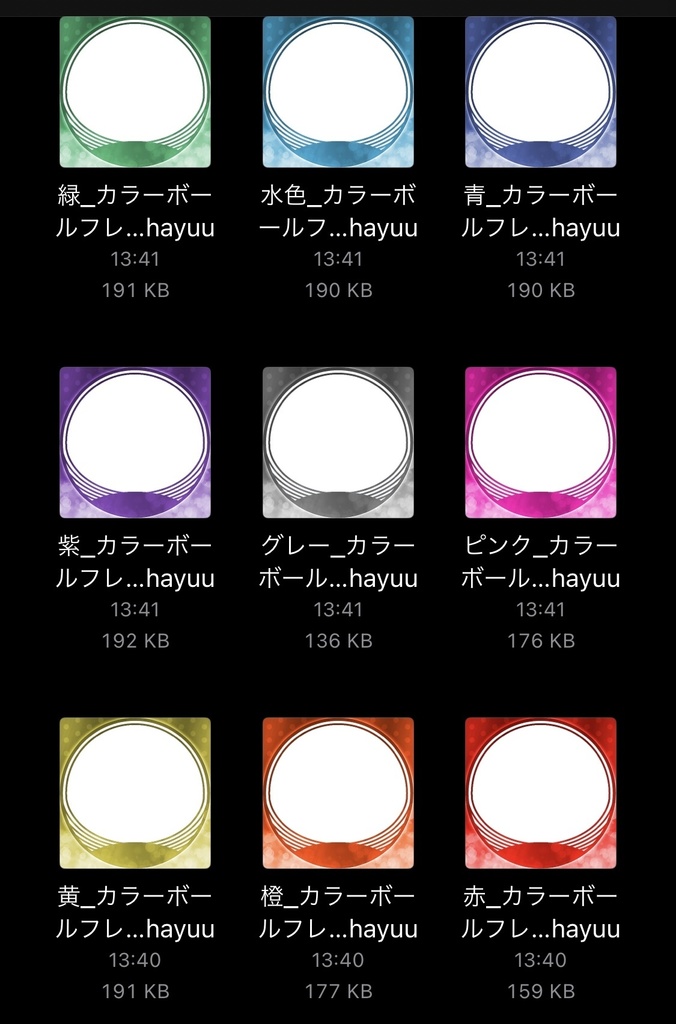
Task: Tap the red 赤_カラーボールフレーム file
Action: 540,792
